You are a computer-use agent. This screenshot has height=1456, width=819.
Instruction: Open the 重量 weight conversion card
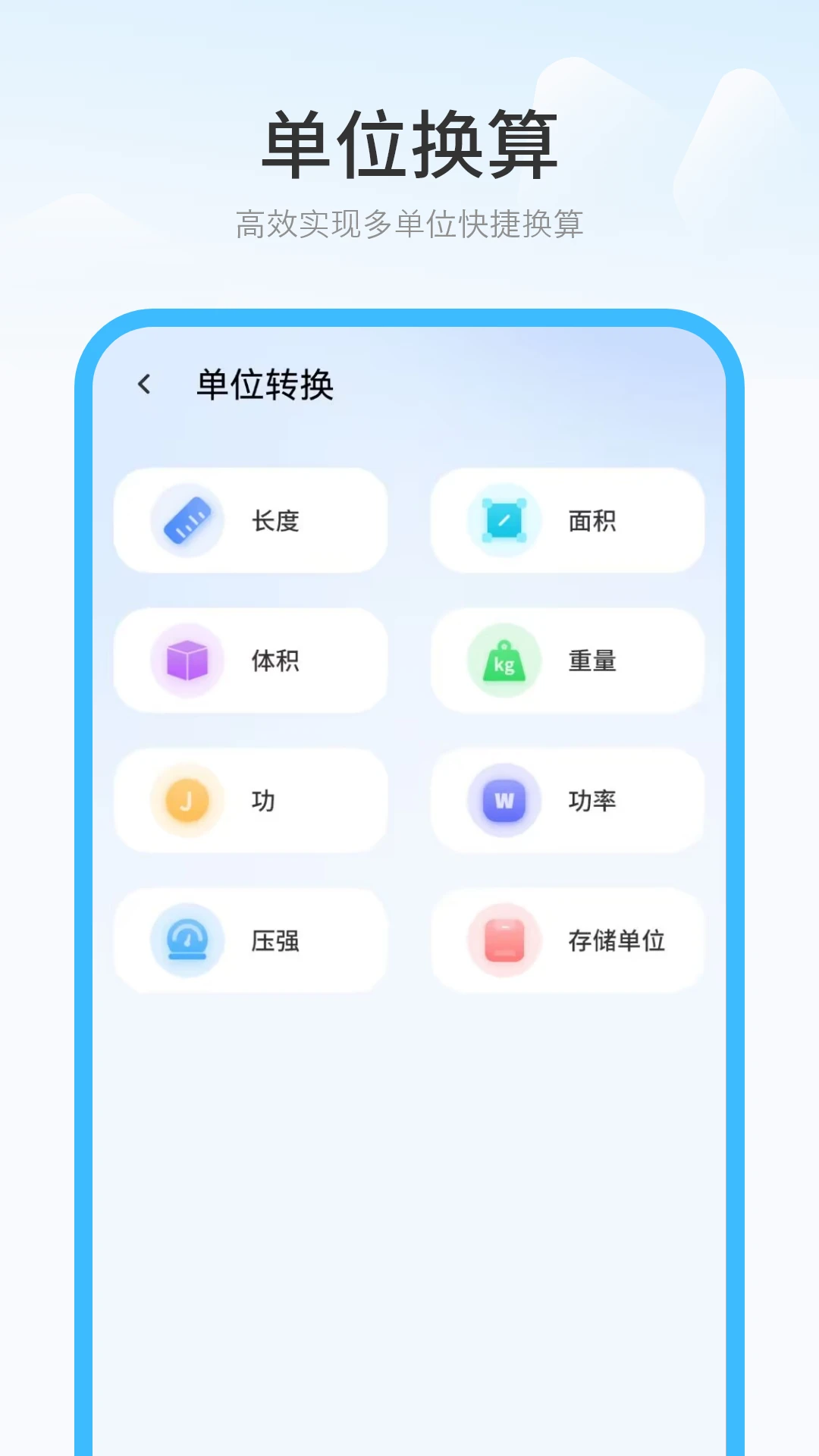click(x=567, y=661)
